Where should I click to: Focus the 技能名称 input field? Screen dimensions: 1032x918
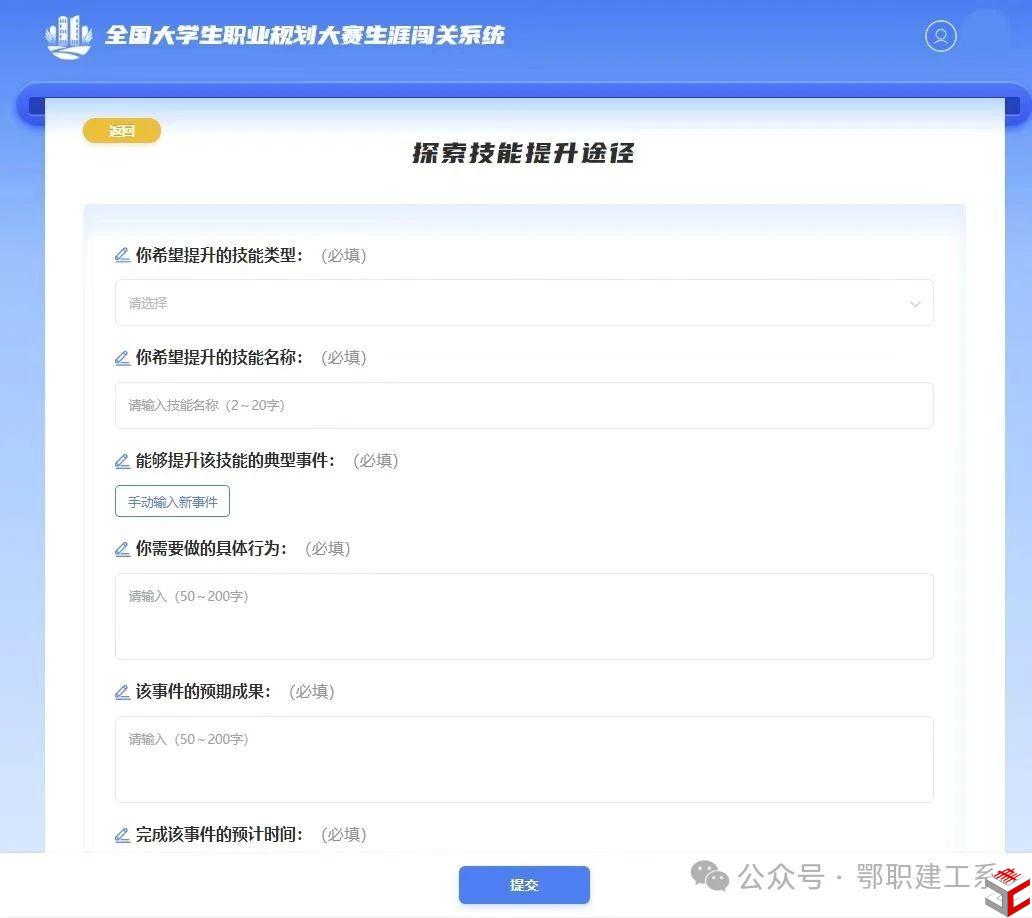pos(524,405)
